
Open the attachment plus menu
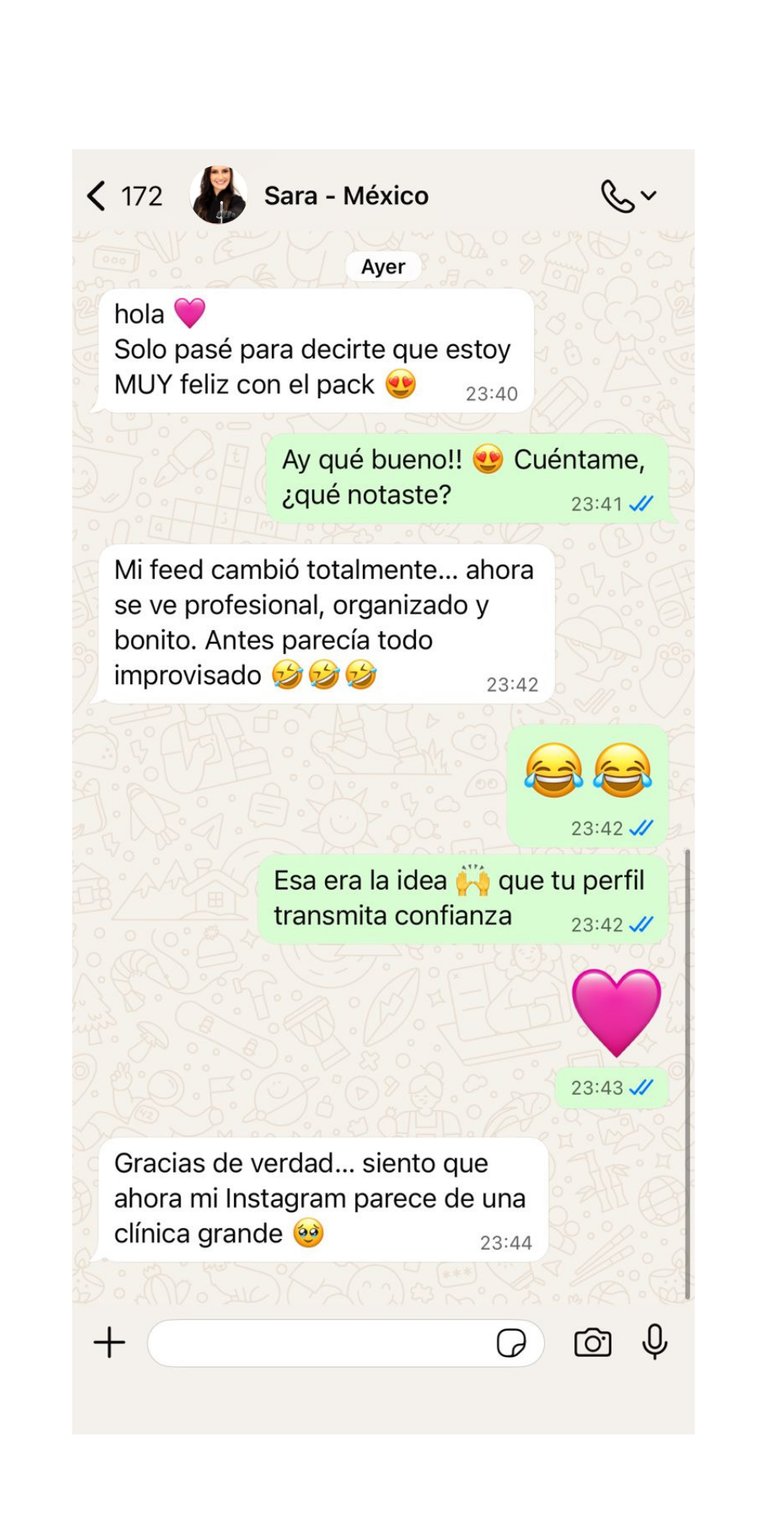click(109, 1342)
